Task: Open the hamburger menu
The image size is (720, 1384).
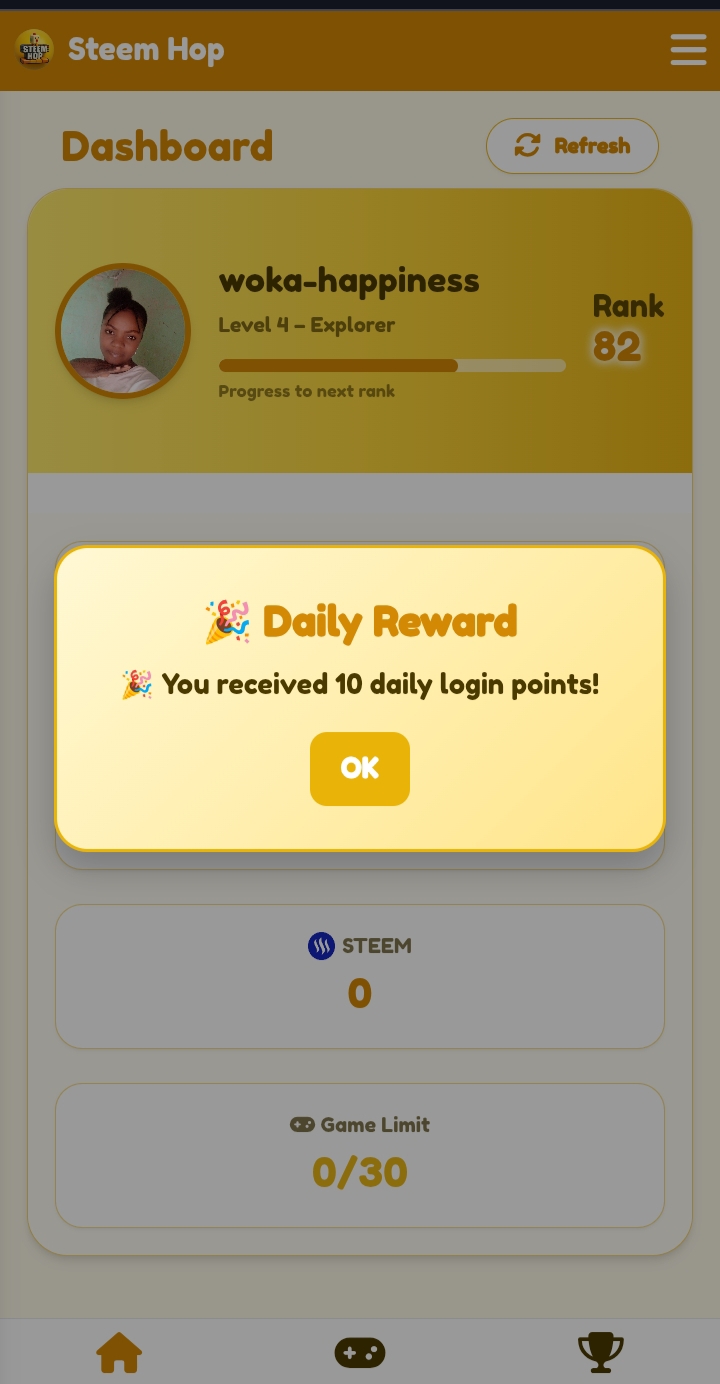Action: [688, 49]
